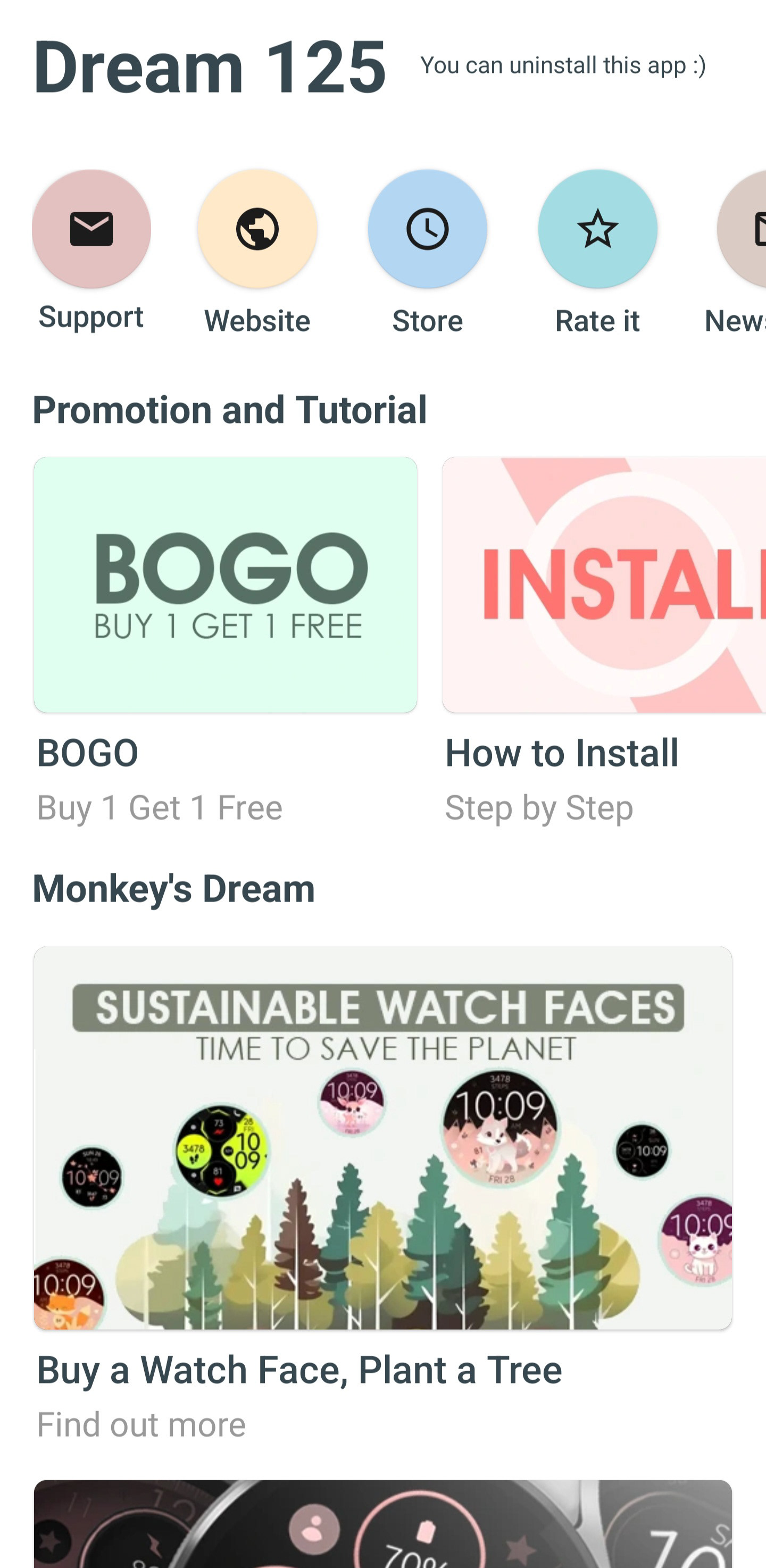Visit the Website via globe button
The image size is (766, 1568).
coord(257,229)
